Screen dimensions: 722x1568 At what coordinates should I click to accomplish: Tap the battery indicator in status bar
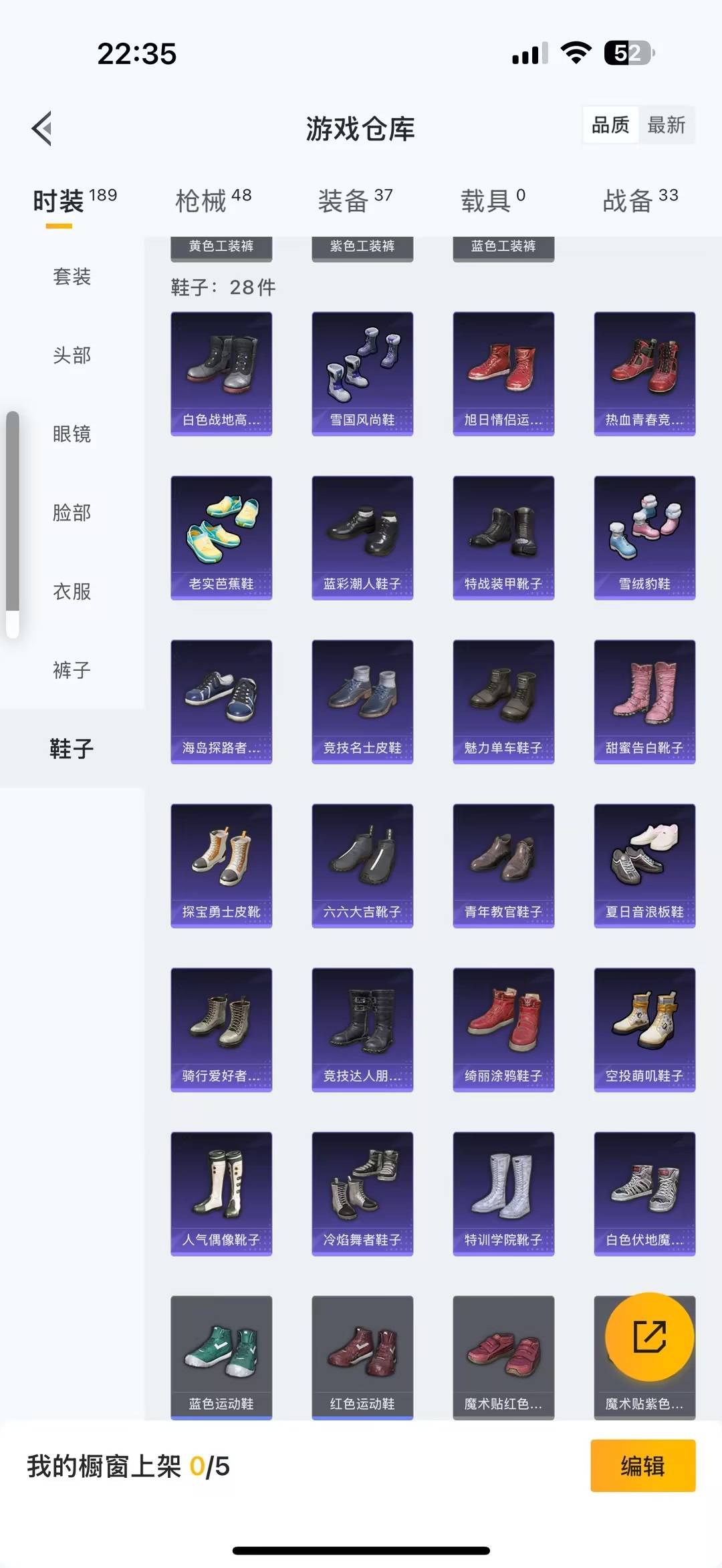click(627, 54)
